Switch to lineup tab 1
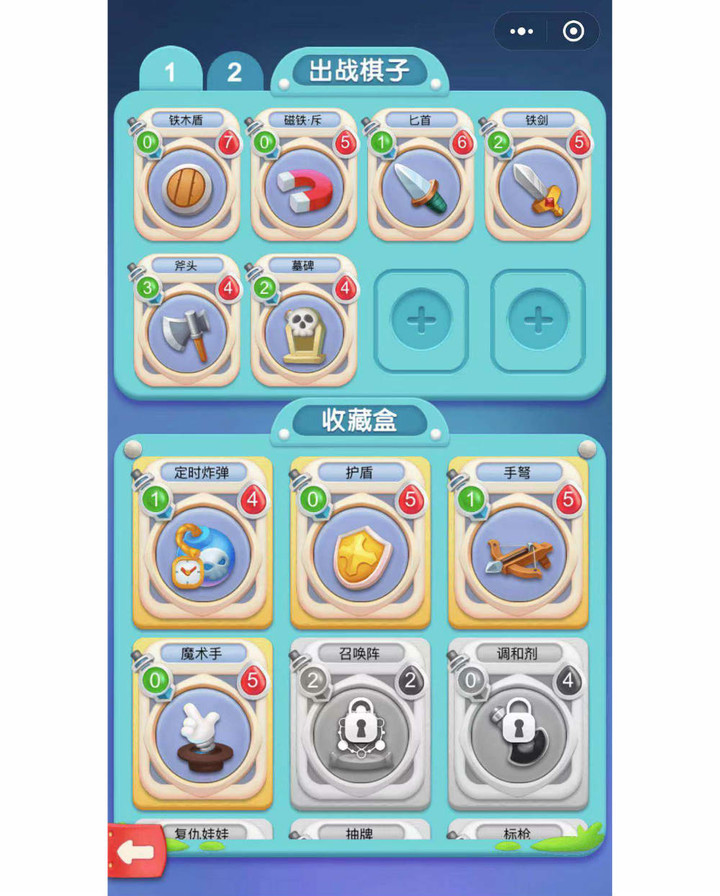 [x=170, y=72]
